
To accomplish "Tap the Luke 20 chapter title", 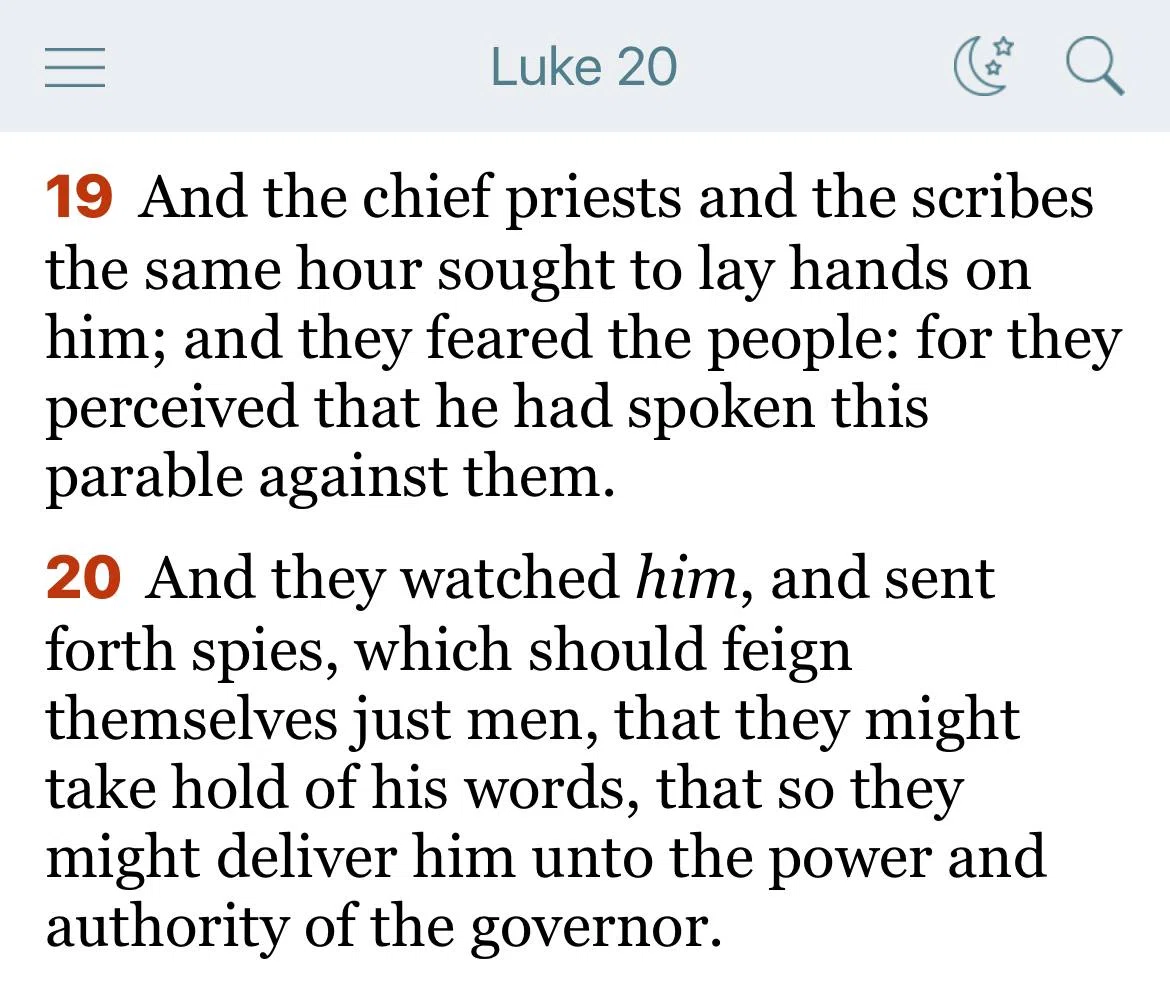I will 584,67.
